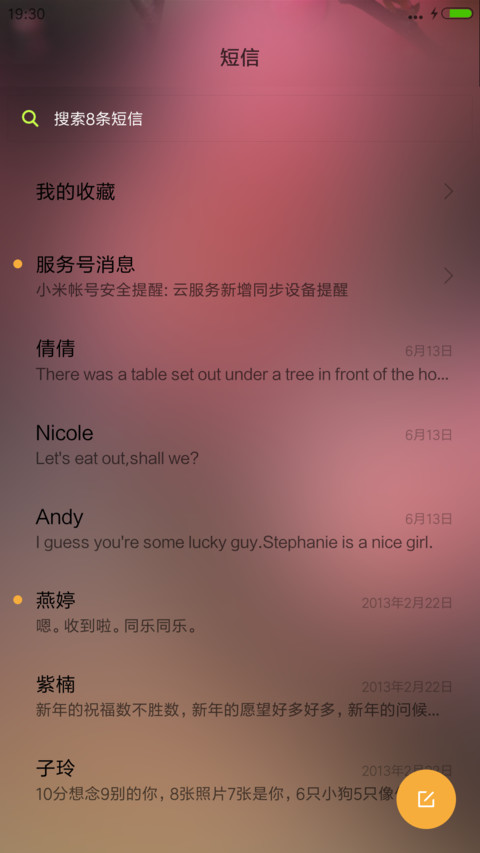
Task: View Andy's conversation
Action: coord(240,528)
